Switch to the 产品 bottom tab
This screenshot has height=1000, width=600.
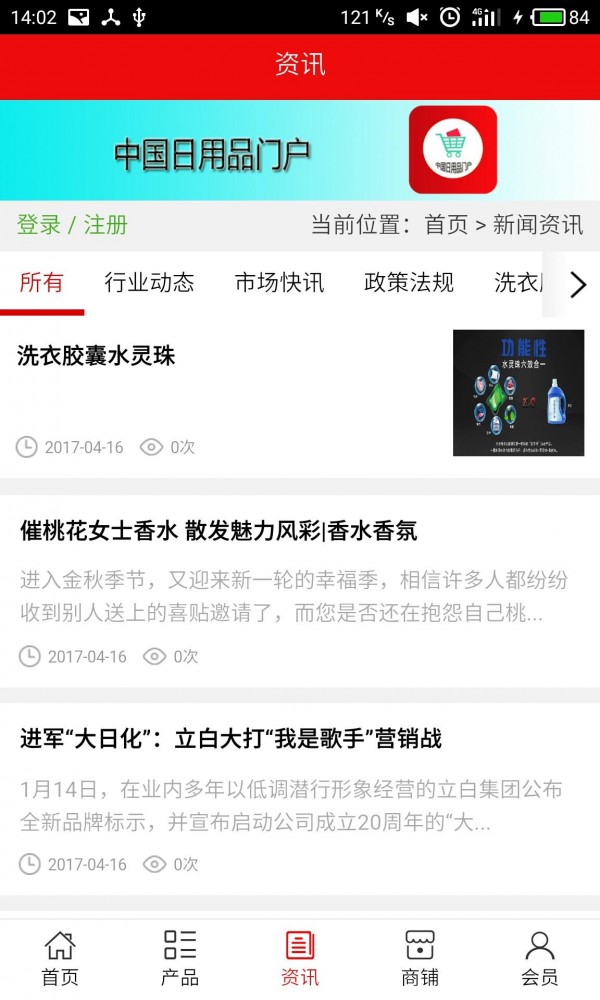click(180, 958)
